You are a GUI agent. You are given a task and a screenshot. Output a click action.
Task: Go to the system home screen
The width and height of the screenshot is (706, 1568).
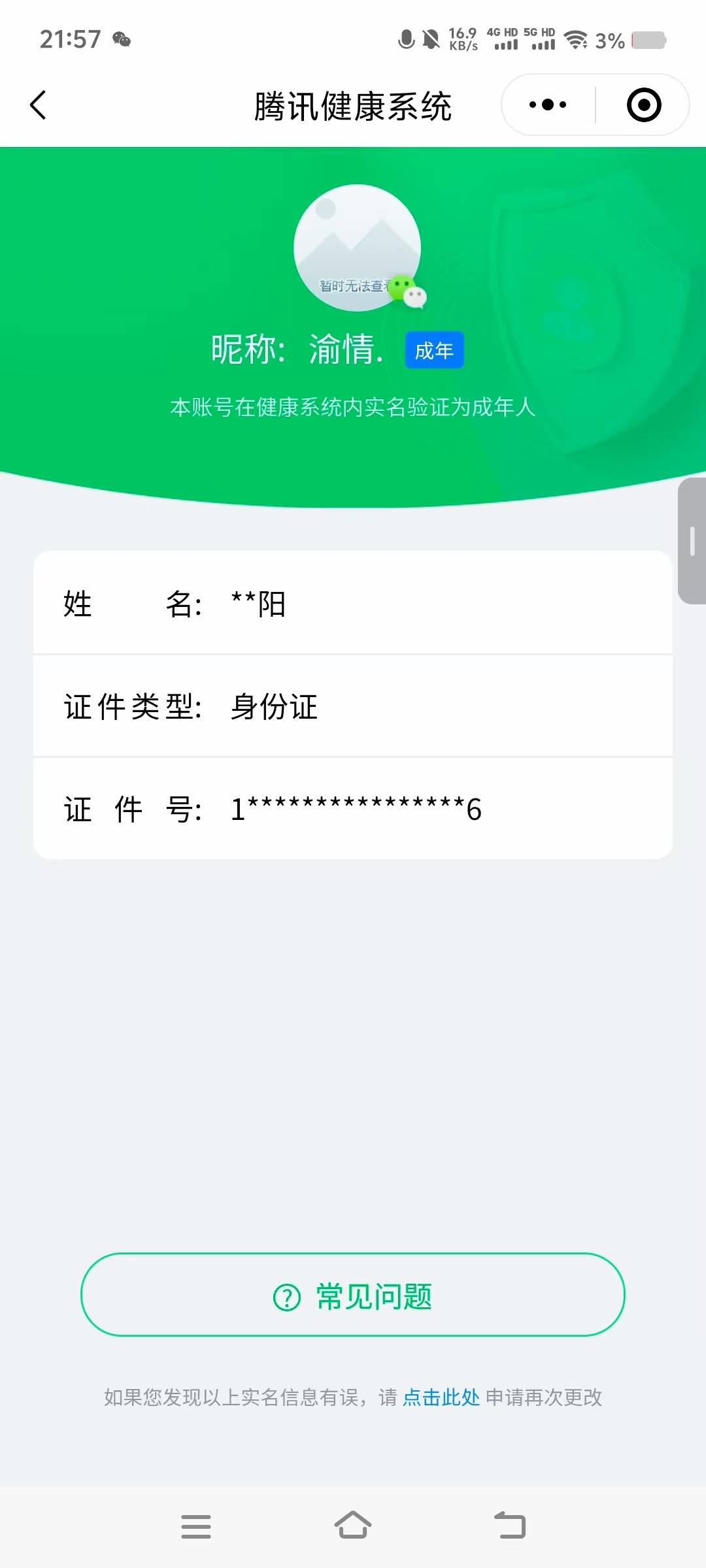point(353,1526)
